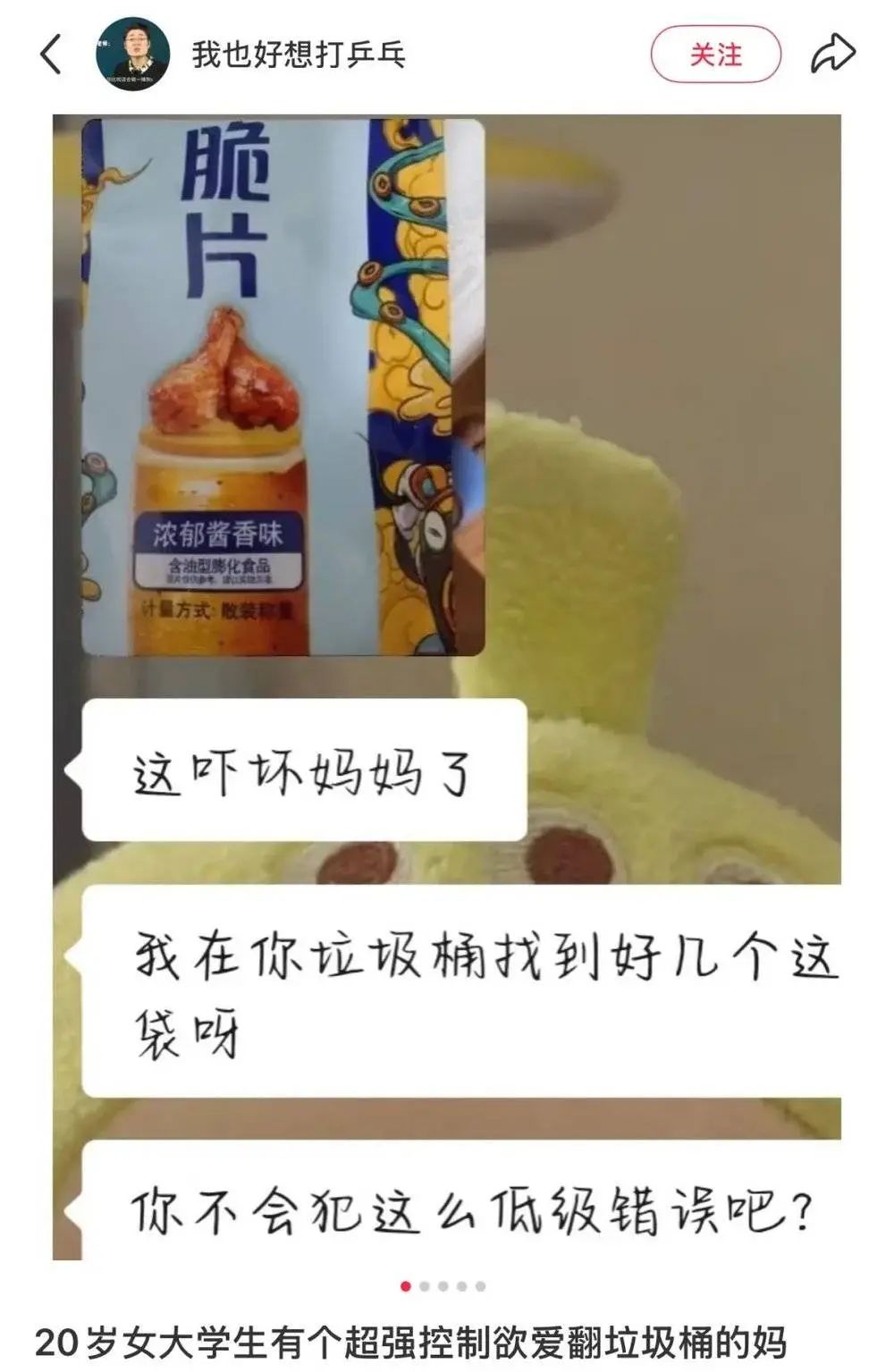Open the share icon at top right
894x1372 pixels.
coord(831,51)
